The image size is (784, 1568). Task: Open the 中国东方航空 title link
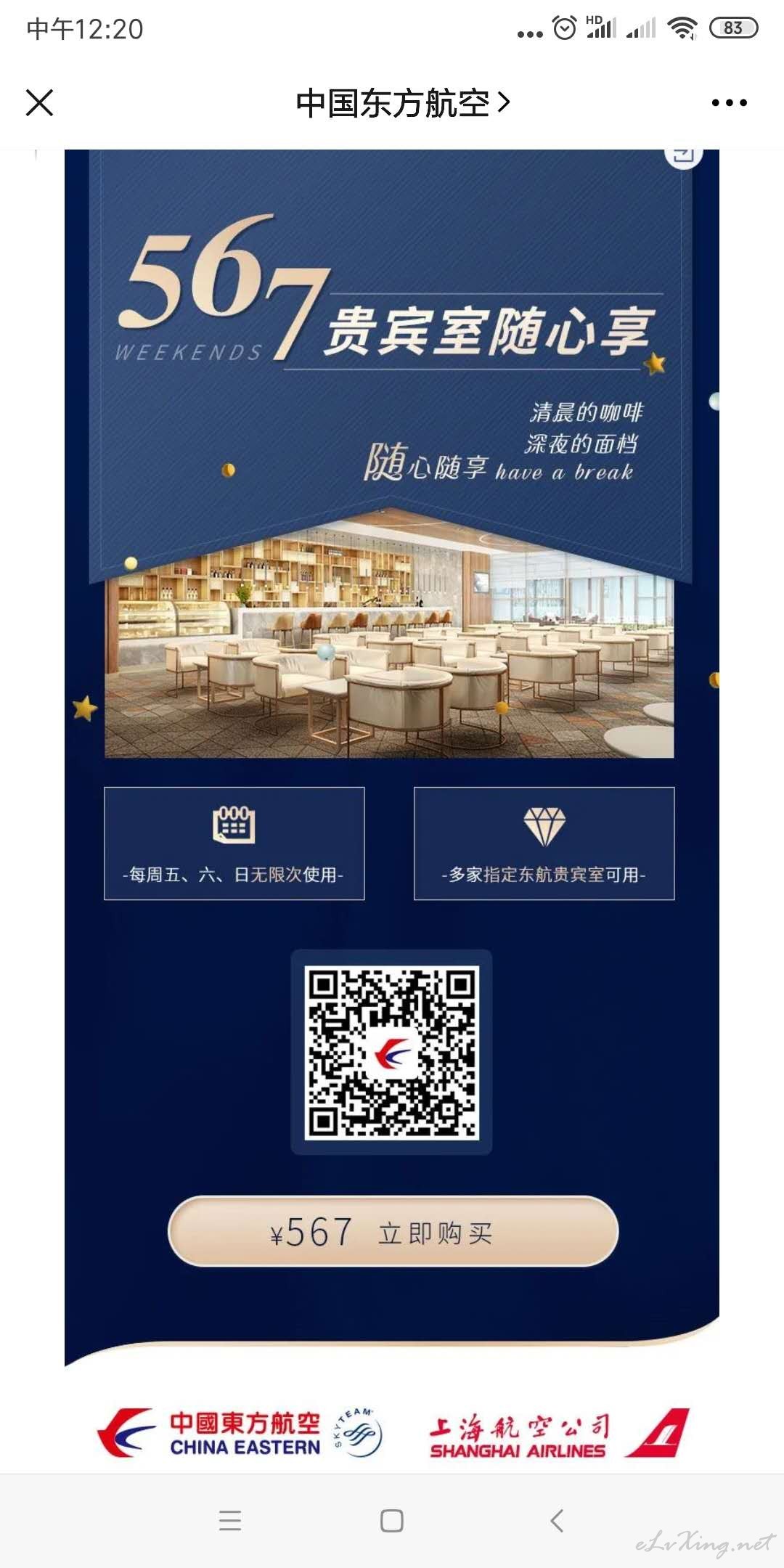404,103
